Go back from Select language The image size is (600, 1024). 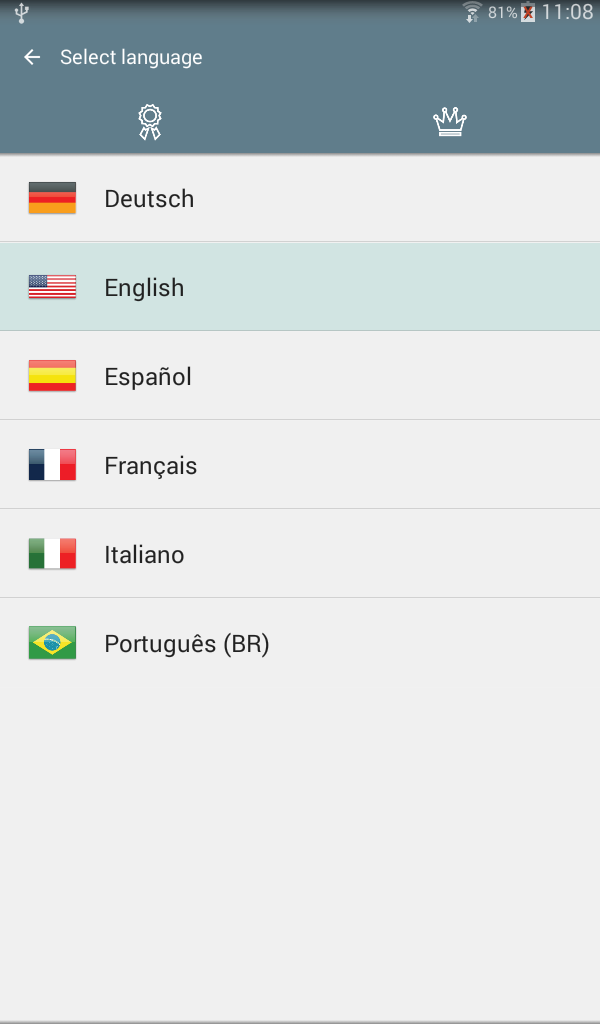[x=32, y=57]
